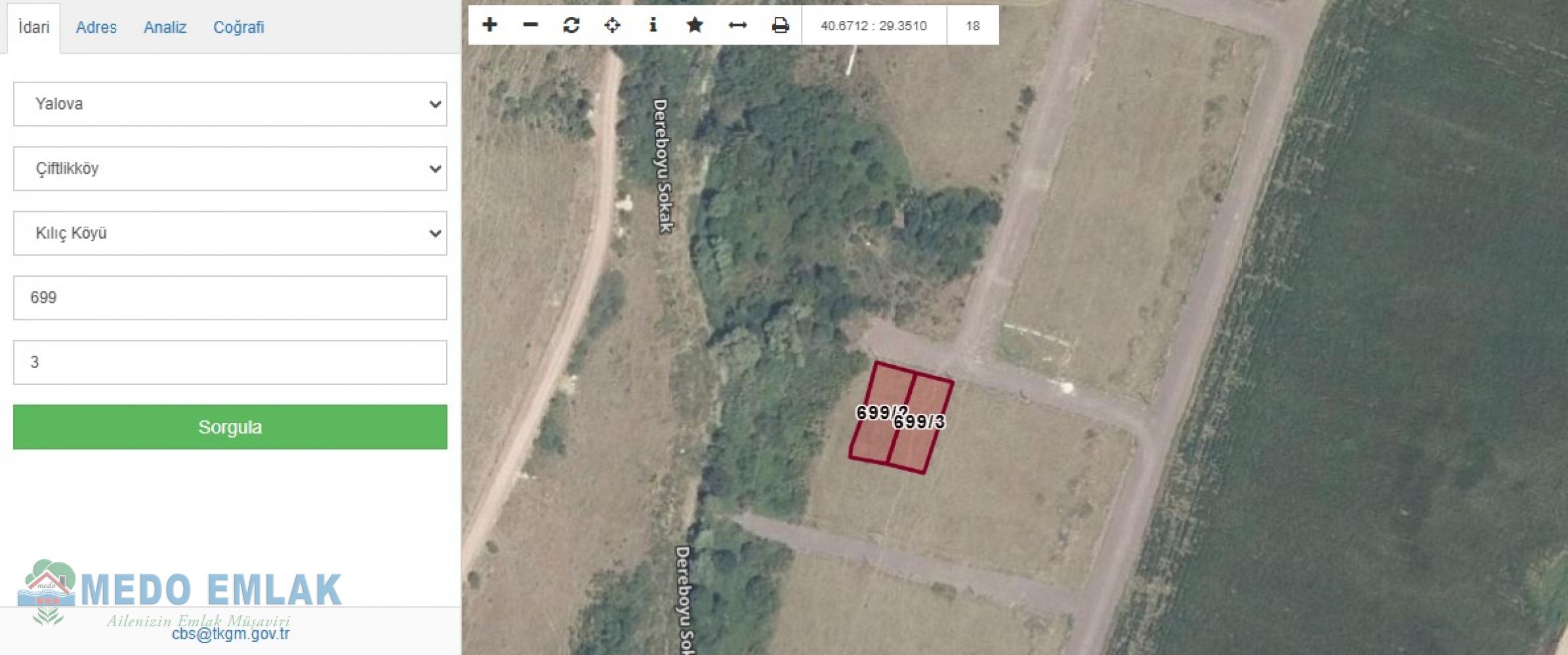
Task: Expand the Yalova province dropdown
Action: pos(230,104)
